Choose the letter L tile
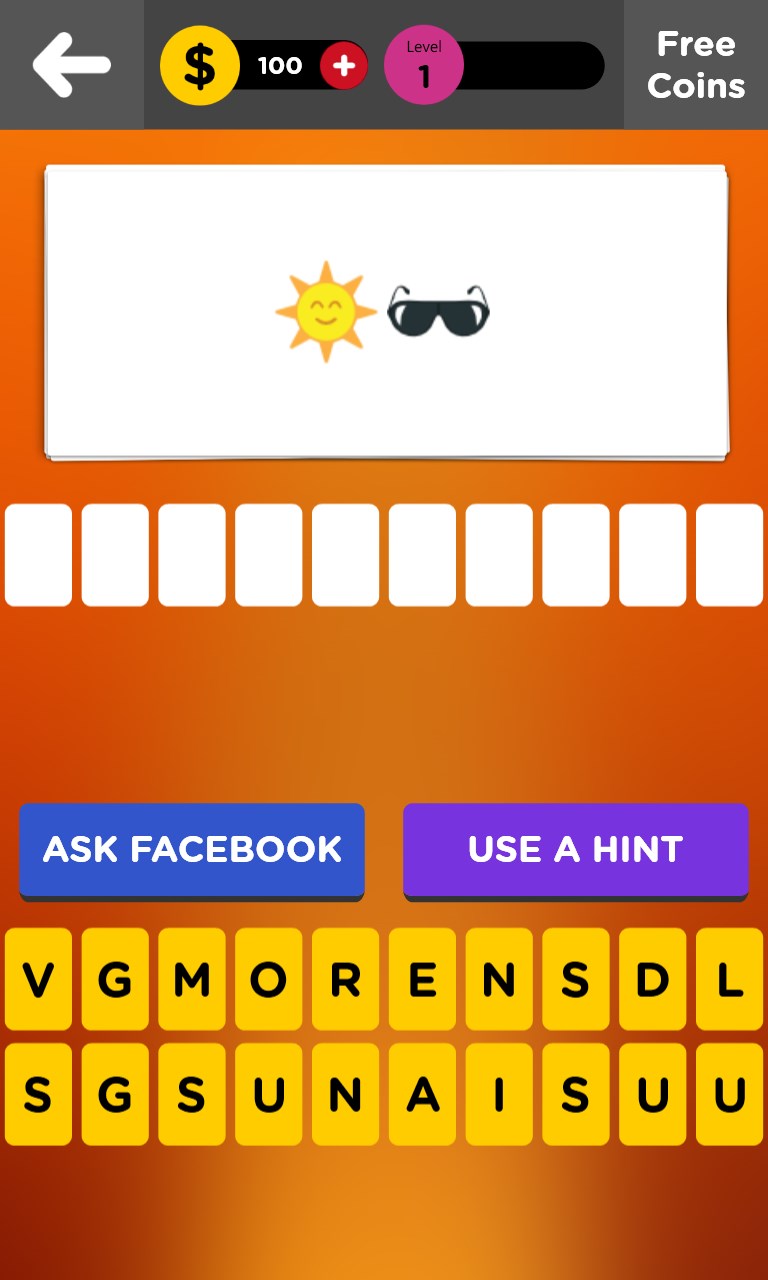768x1280 pixels. pyautogui.click(x=729, y=980)
